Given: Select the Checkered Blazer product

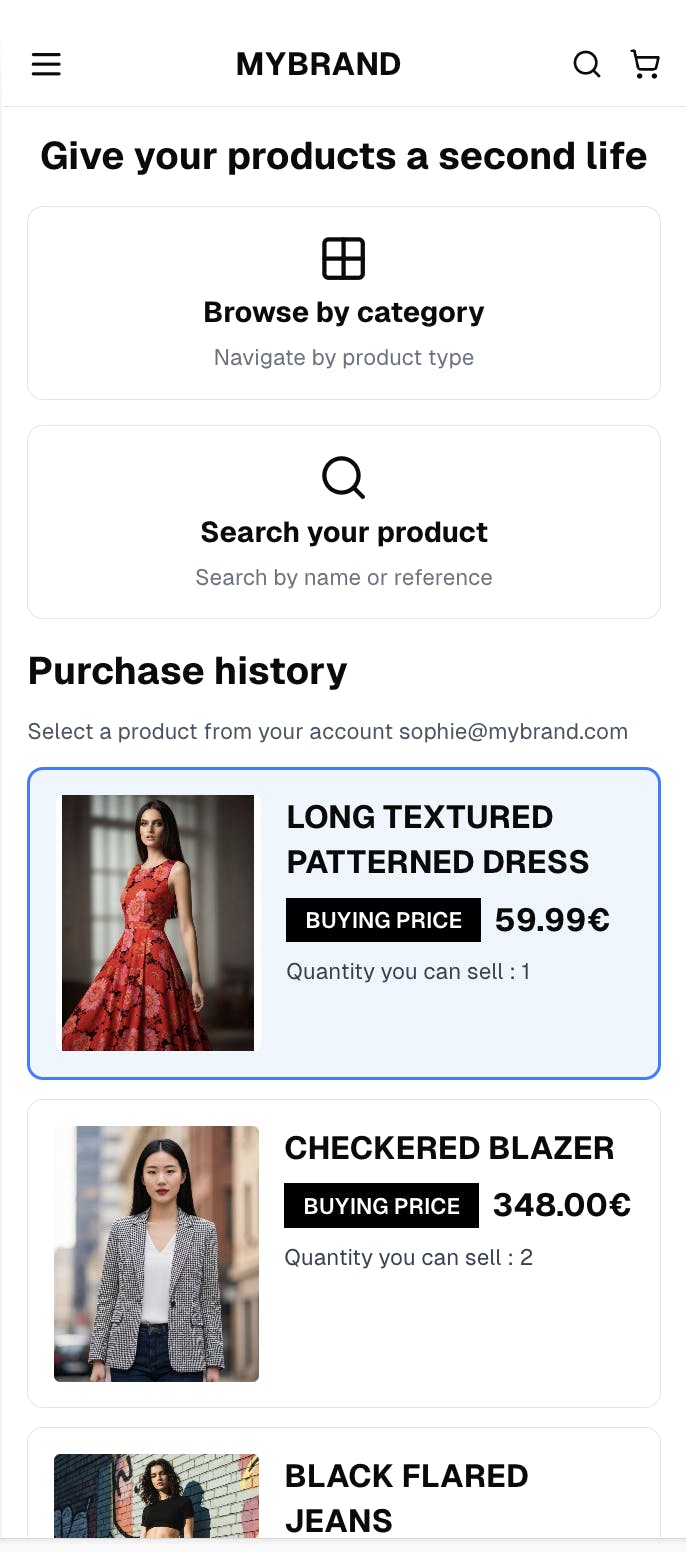Looking at the screenshot, I should 343,1253.
